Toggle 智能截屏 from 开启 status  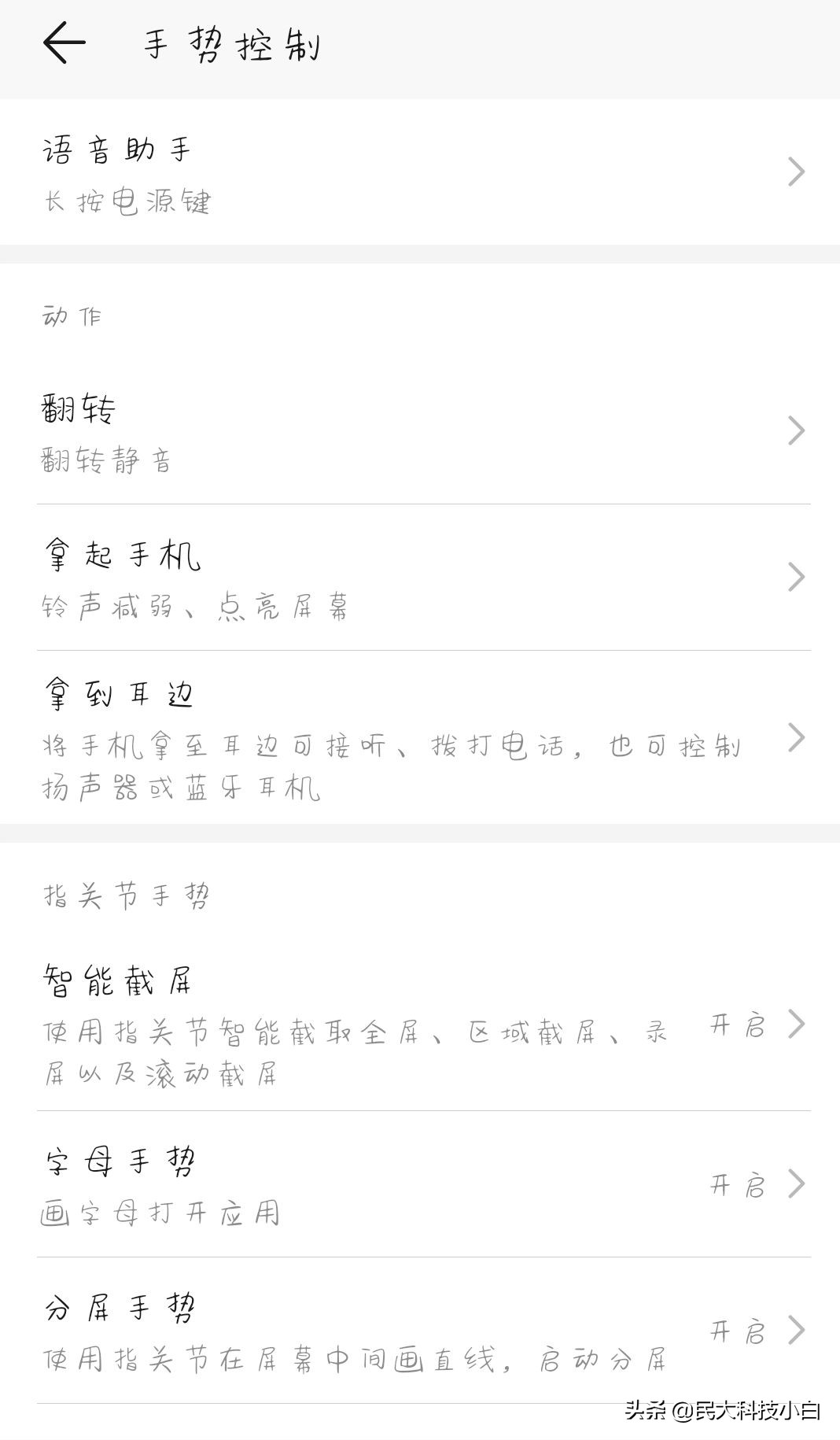(739, 1025)
